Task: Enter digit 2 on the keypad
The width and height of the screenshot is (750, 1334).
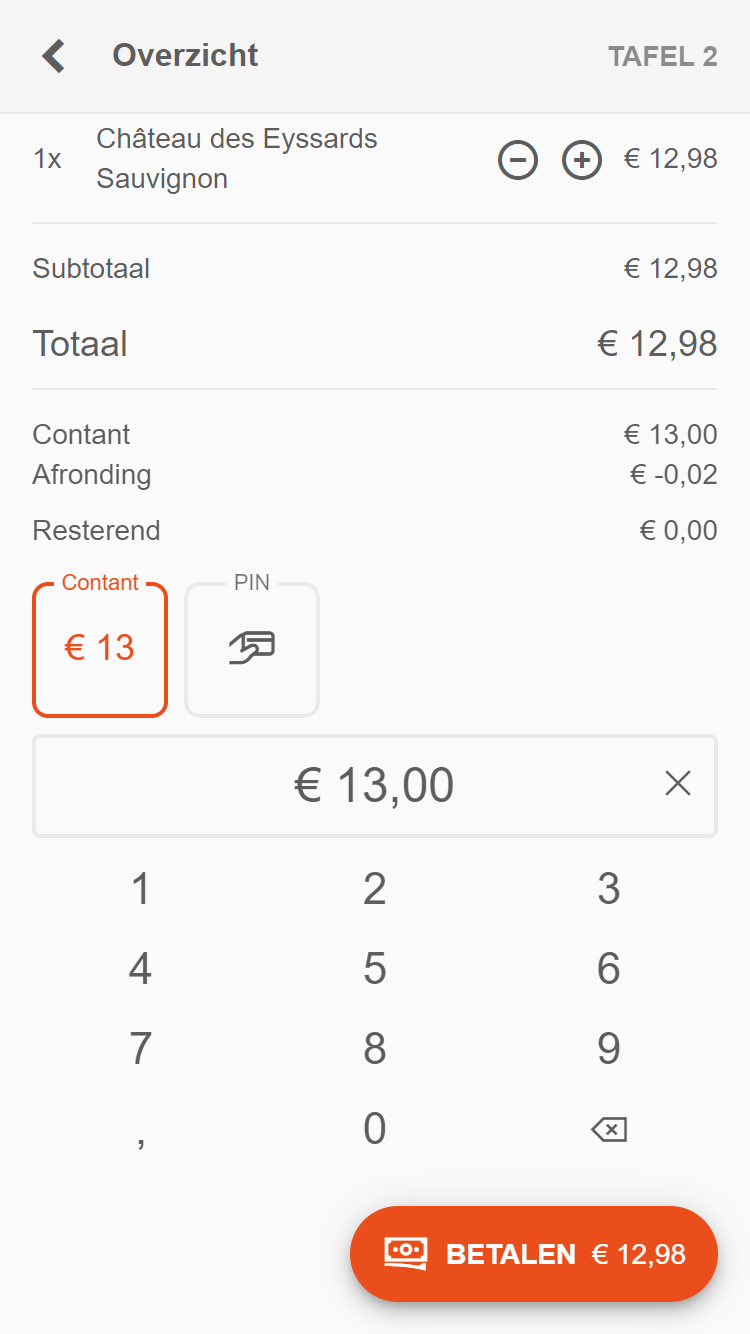Action: pos(375,889)
